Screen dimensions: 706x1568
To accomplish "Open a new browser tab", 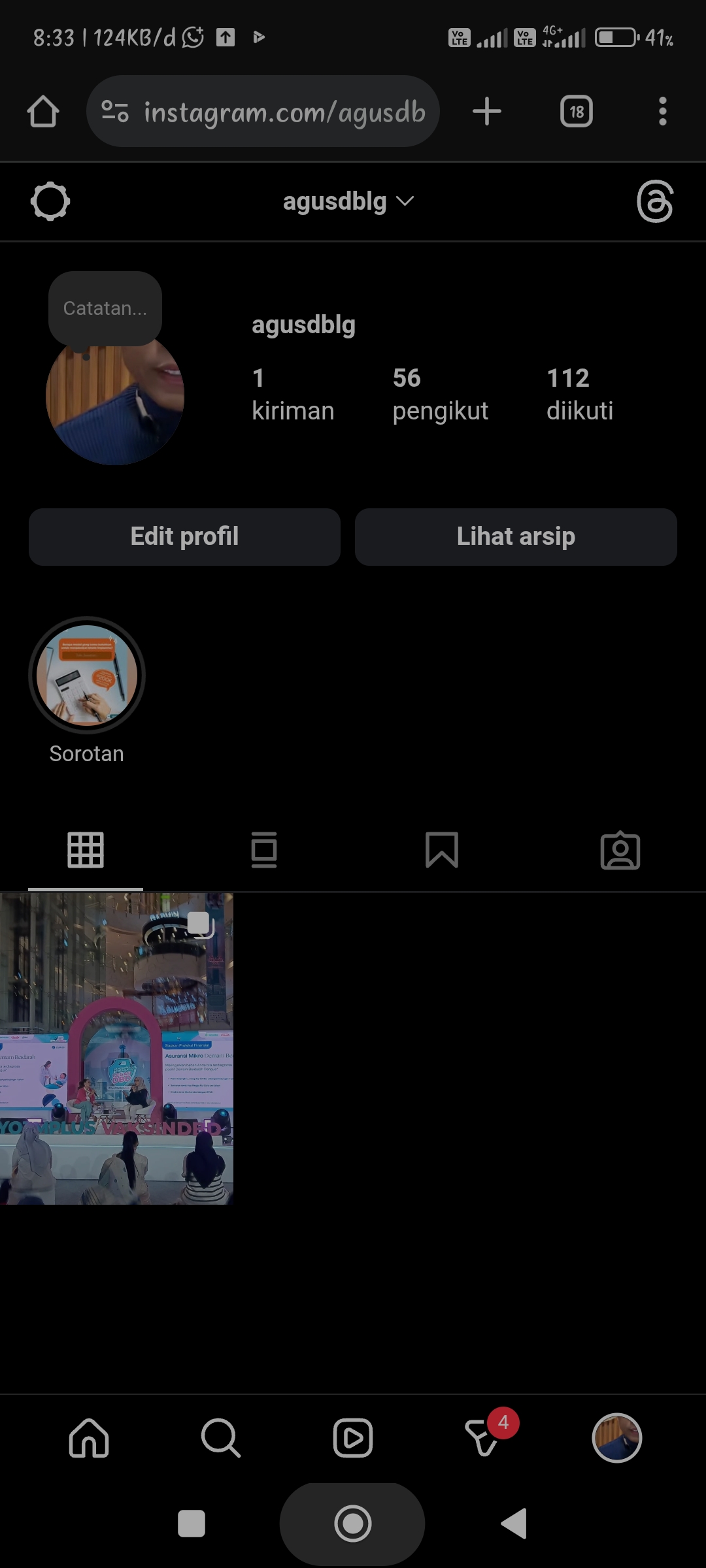I will tap(487, 112).
